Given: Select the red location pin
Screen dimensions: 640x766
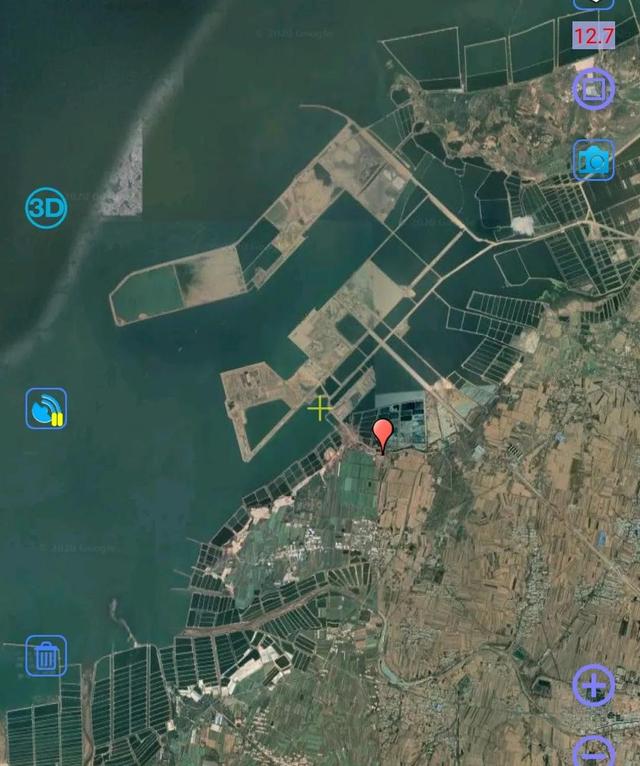Looking at the screenshot, I should pyautogui.click(x=383, y=433).
